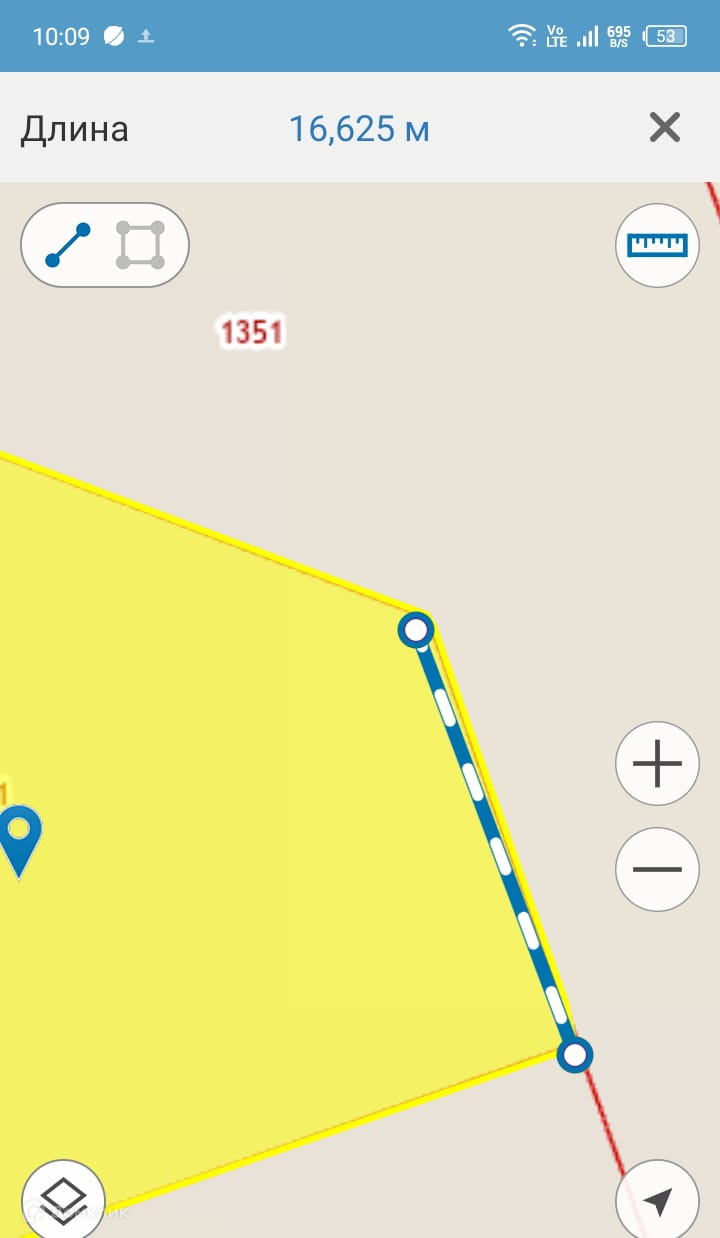Screen dimensions: 720x1238
Task: Close the length measurement panel
Action: point(664,128)
